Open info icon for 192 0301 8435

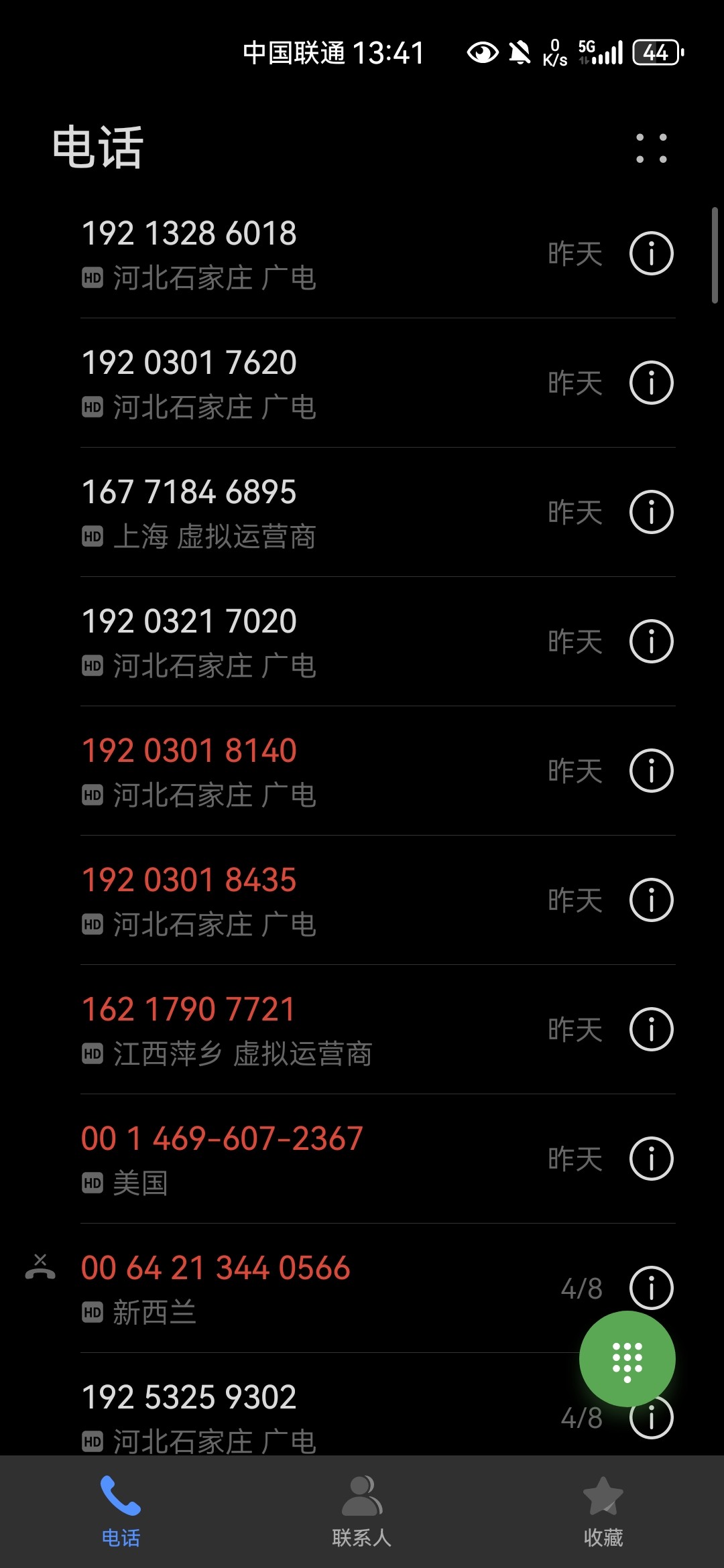[651, 901]
